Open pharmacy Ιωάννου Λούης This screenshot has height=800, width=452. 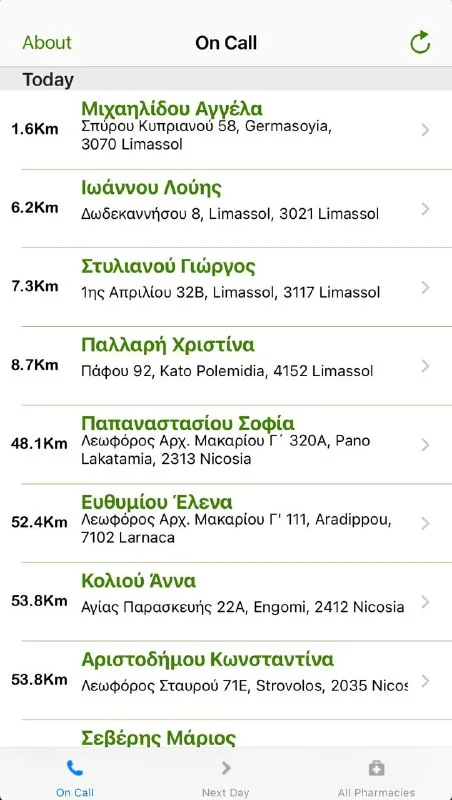[226, 209]
